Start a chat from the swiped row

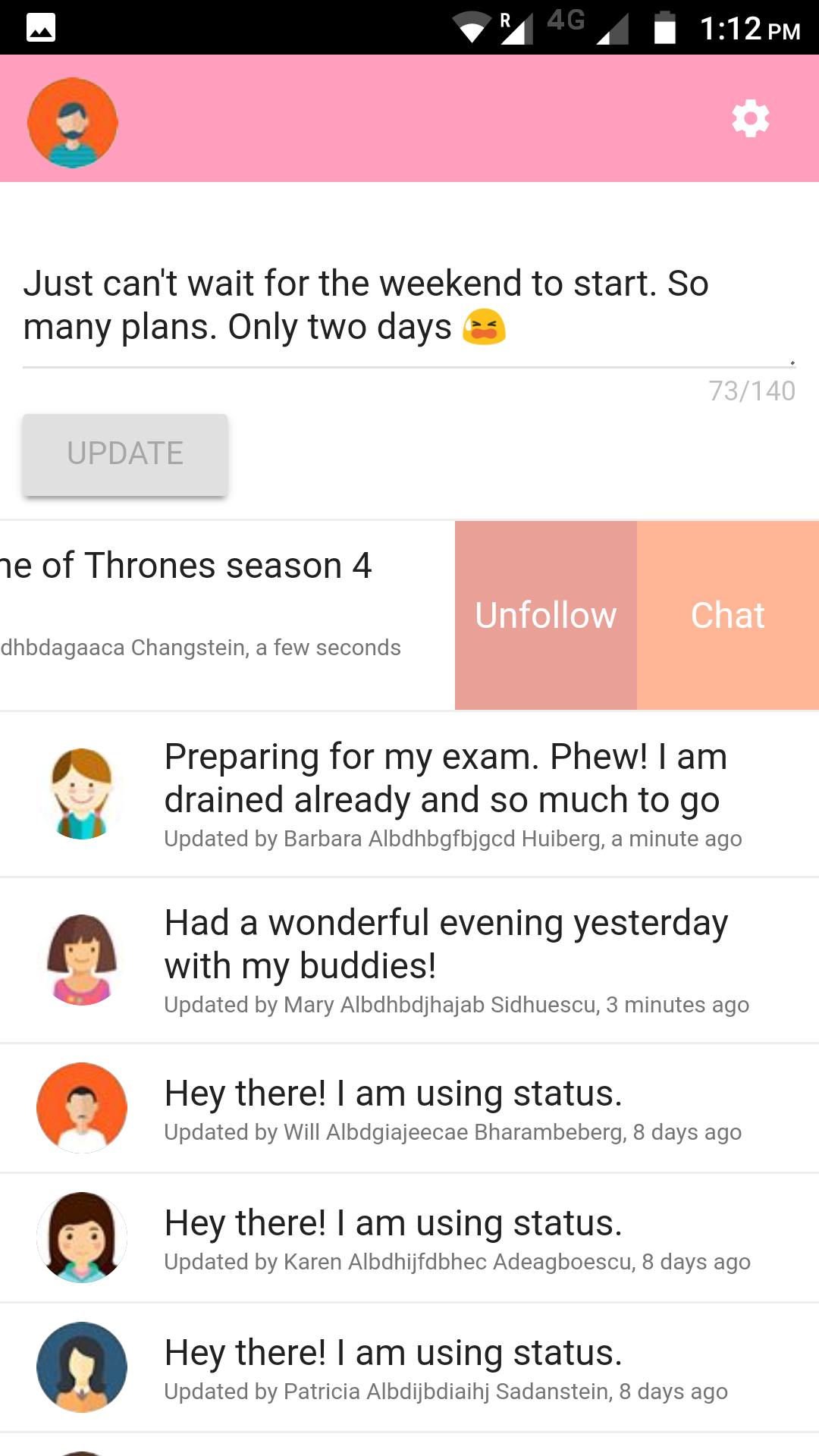727,615
